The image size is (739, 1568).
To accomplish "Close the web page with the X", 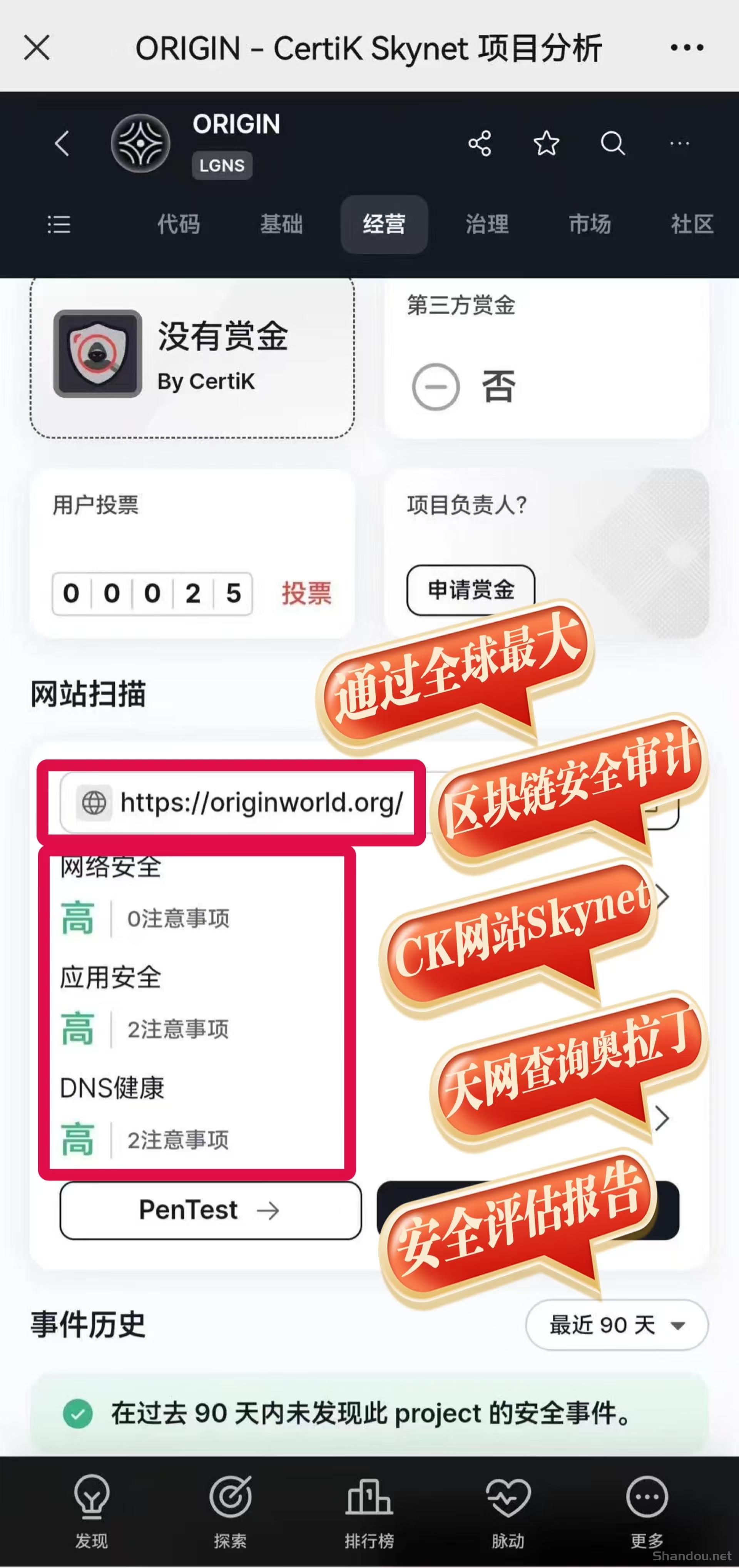I will [x=37, y=47].
